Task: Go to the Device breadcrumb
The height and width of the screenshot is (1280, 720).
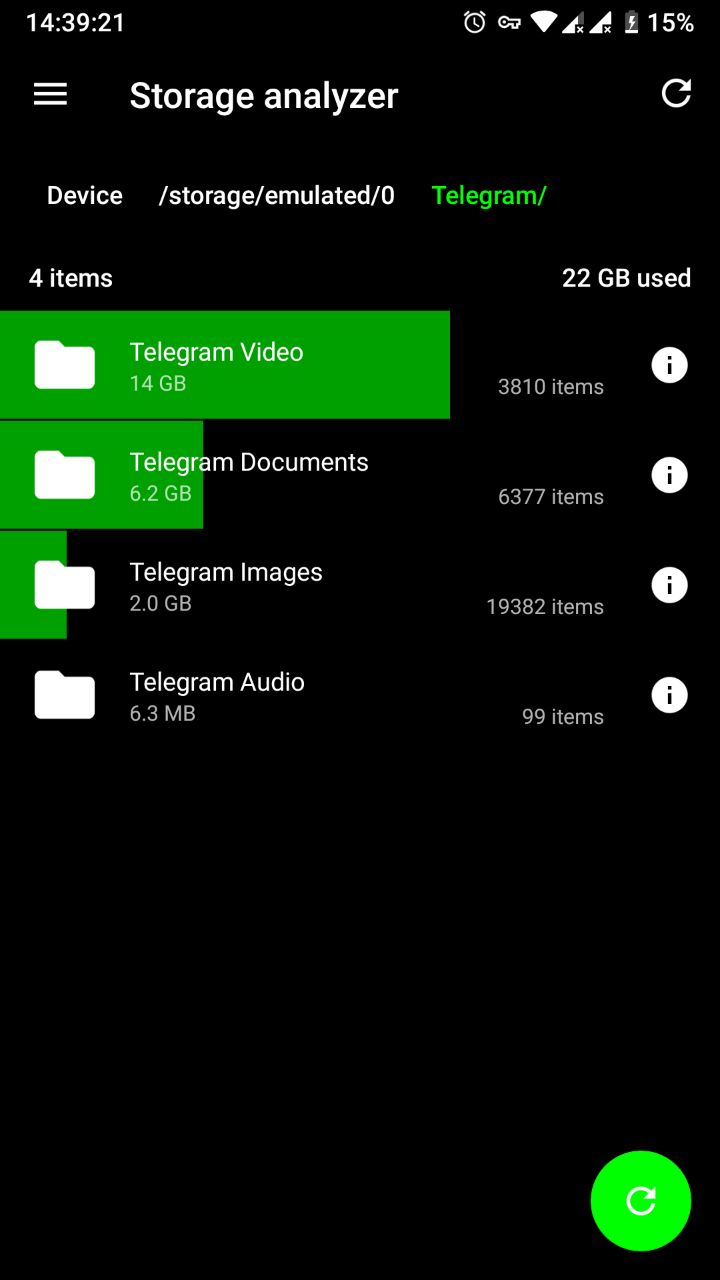Action: pyautogui.click(x=85, y=196)
